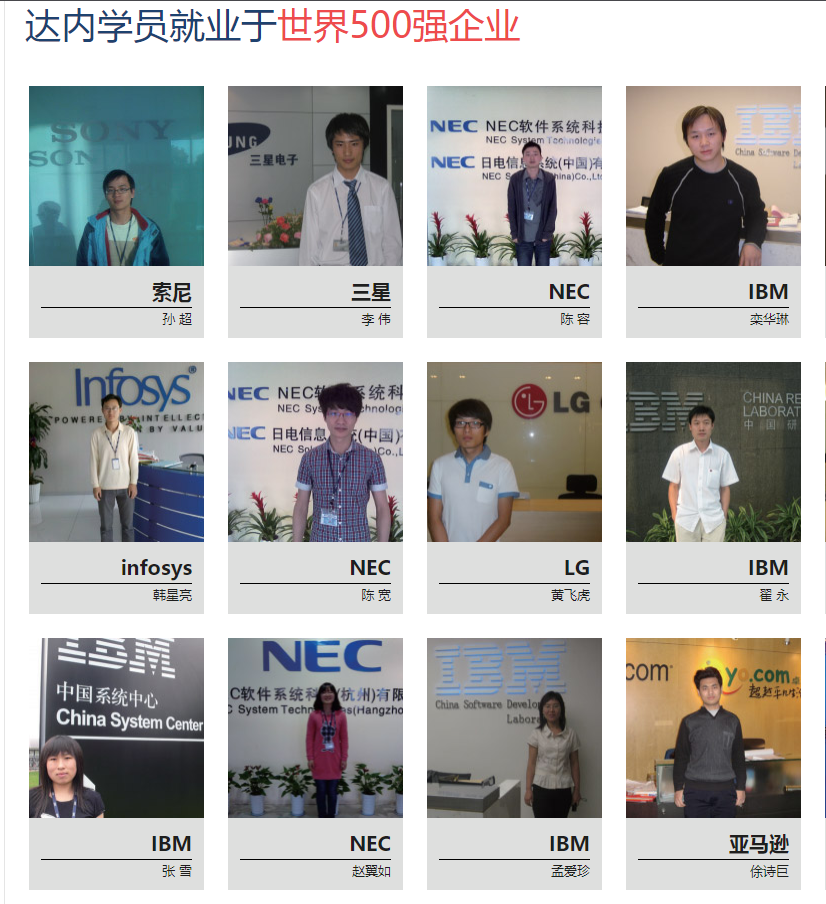
Task: Open IBM graduate card of 张雪
Action: (x=116, y=763)
